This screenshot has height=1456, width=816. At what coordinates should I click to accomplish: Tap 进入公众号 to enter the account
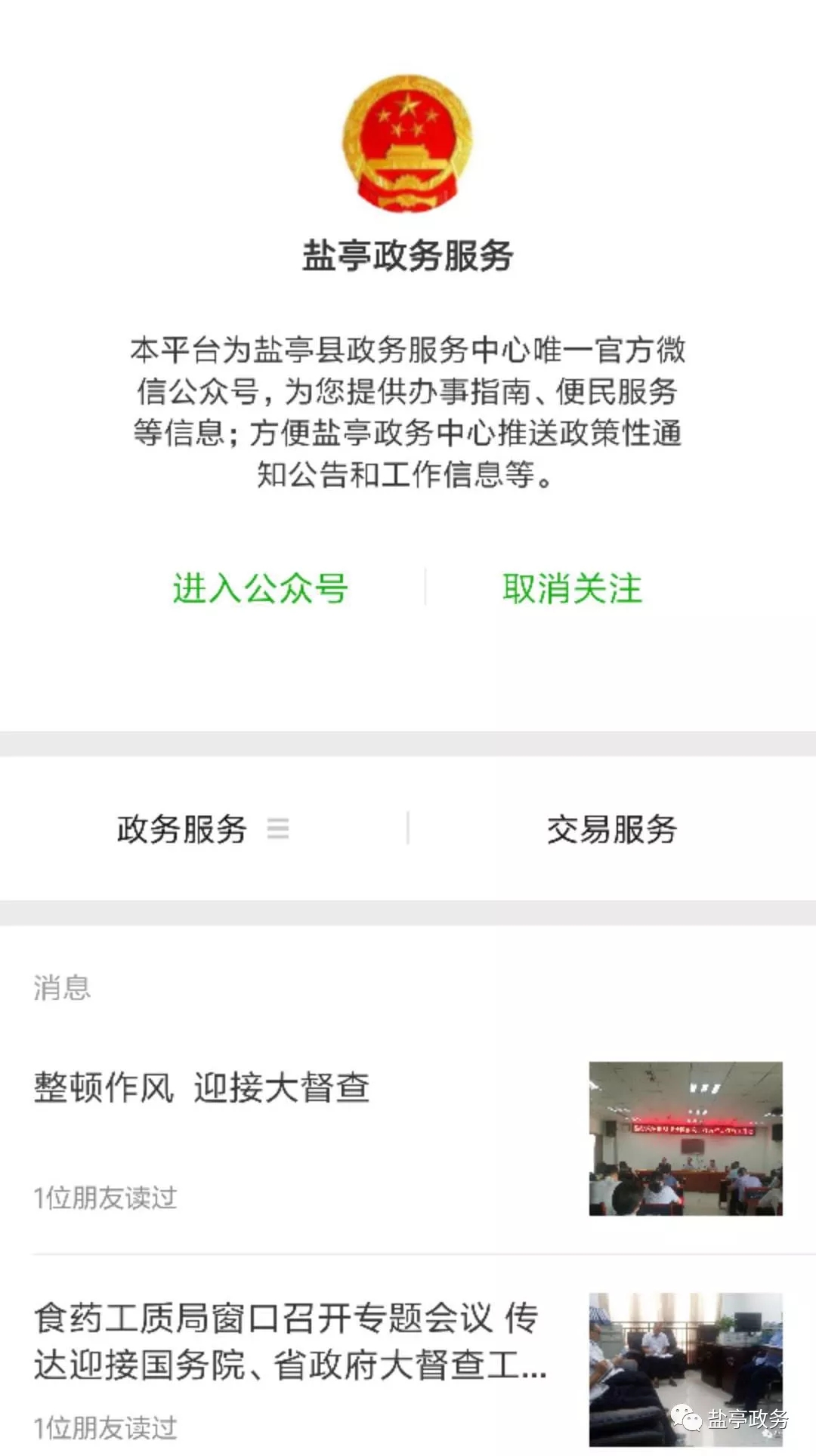pos(260,588)
